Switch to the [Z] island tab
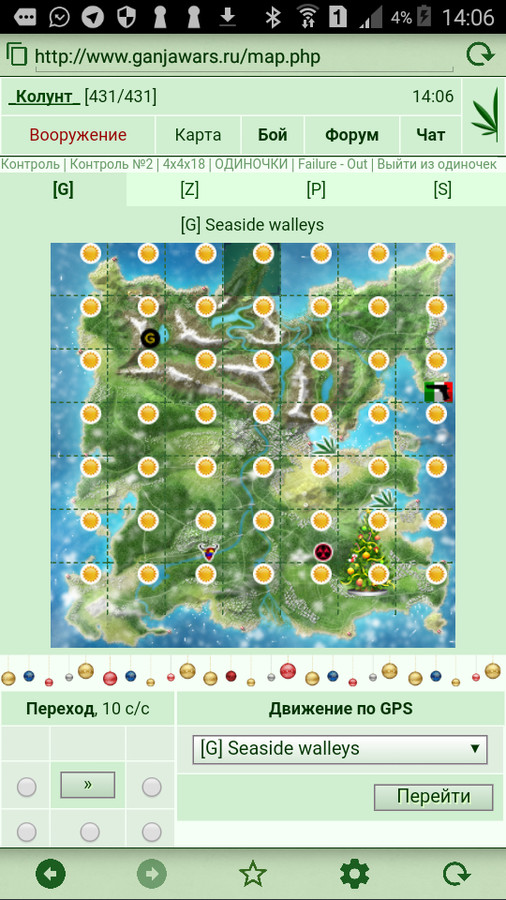Image resolution: width=506 pixels, height=900 pixels. pos(189,190)
